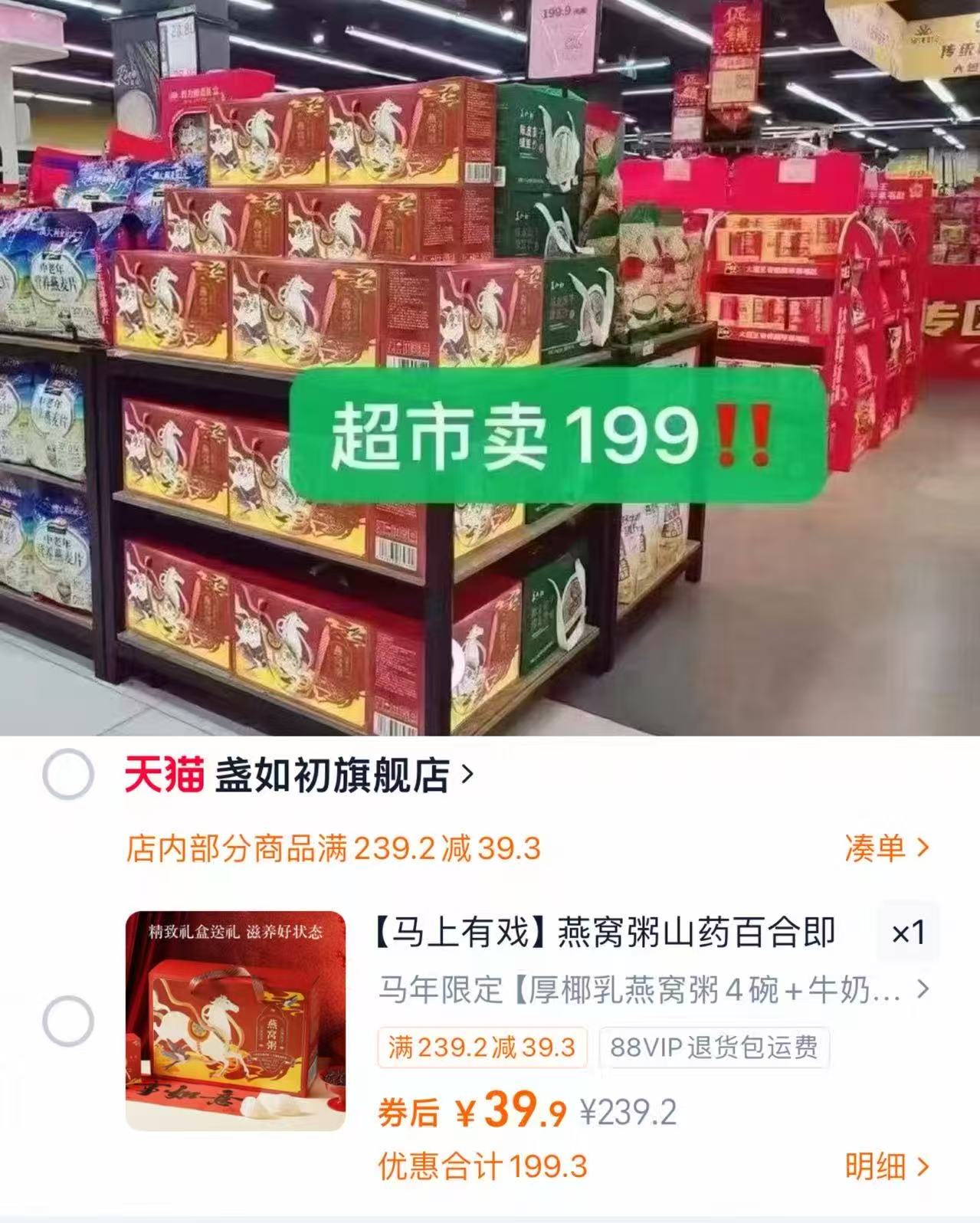View the enlarged supermarket shelf photo
Viewport: 980px width, 1223px height.
pos(490,368)
